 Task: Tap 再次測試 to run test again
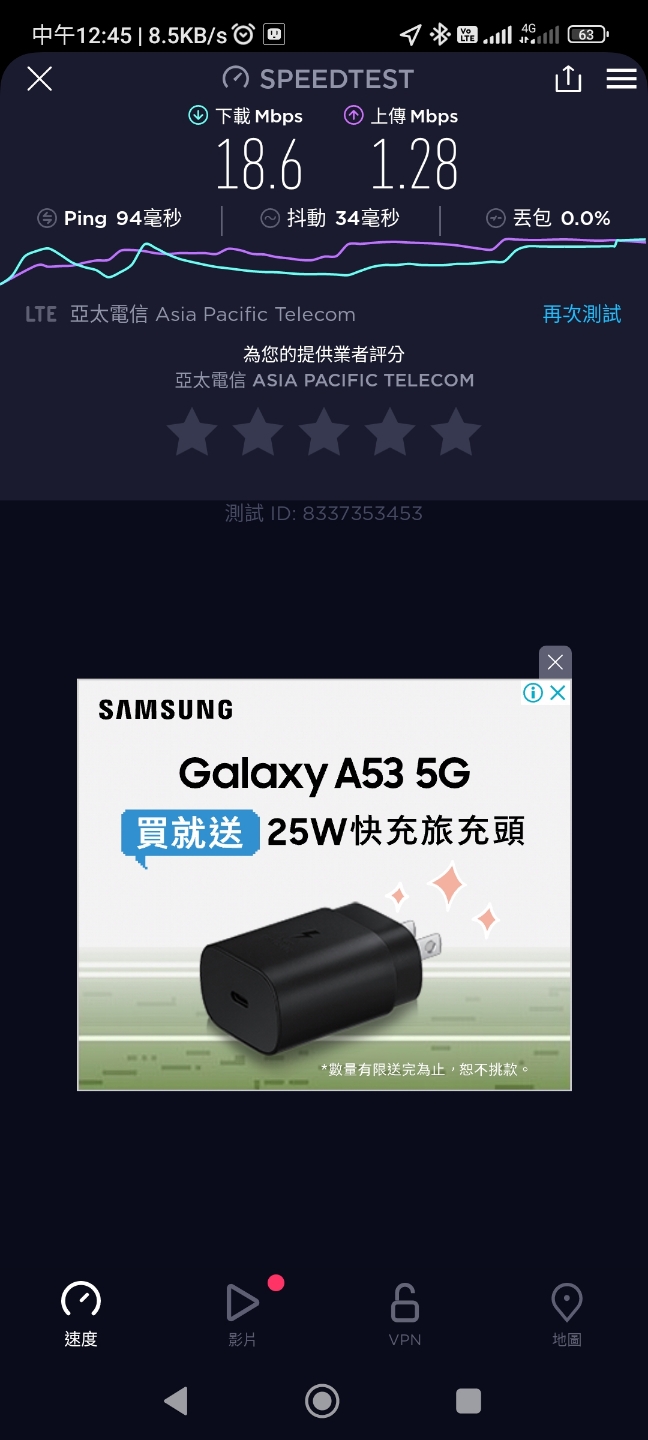pos(581,314)
